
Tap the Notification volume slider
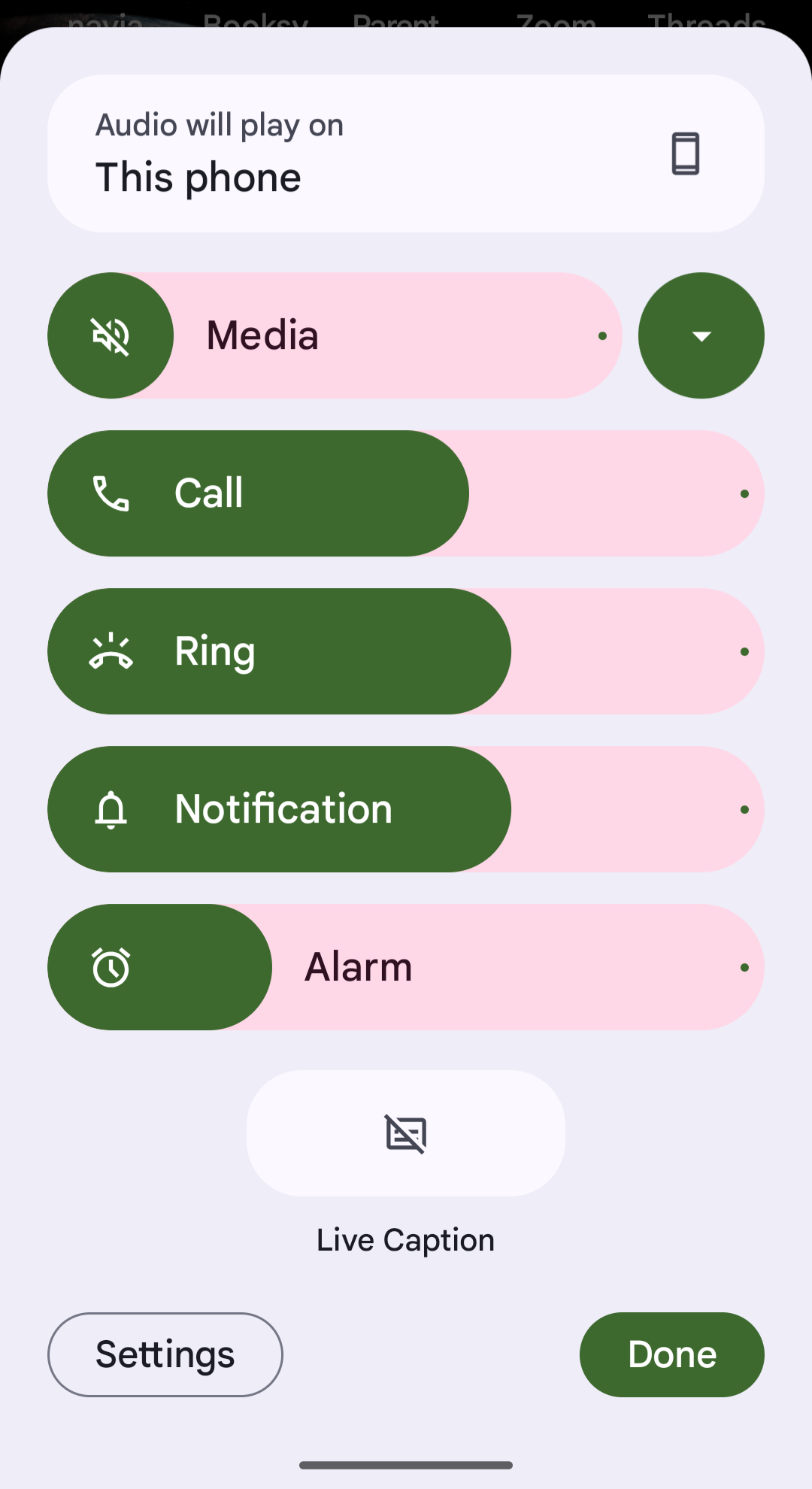pyautogui.click(x=406, y=809)
